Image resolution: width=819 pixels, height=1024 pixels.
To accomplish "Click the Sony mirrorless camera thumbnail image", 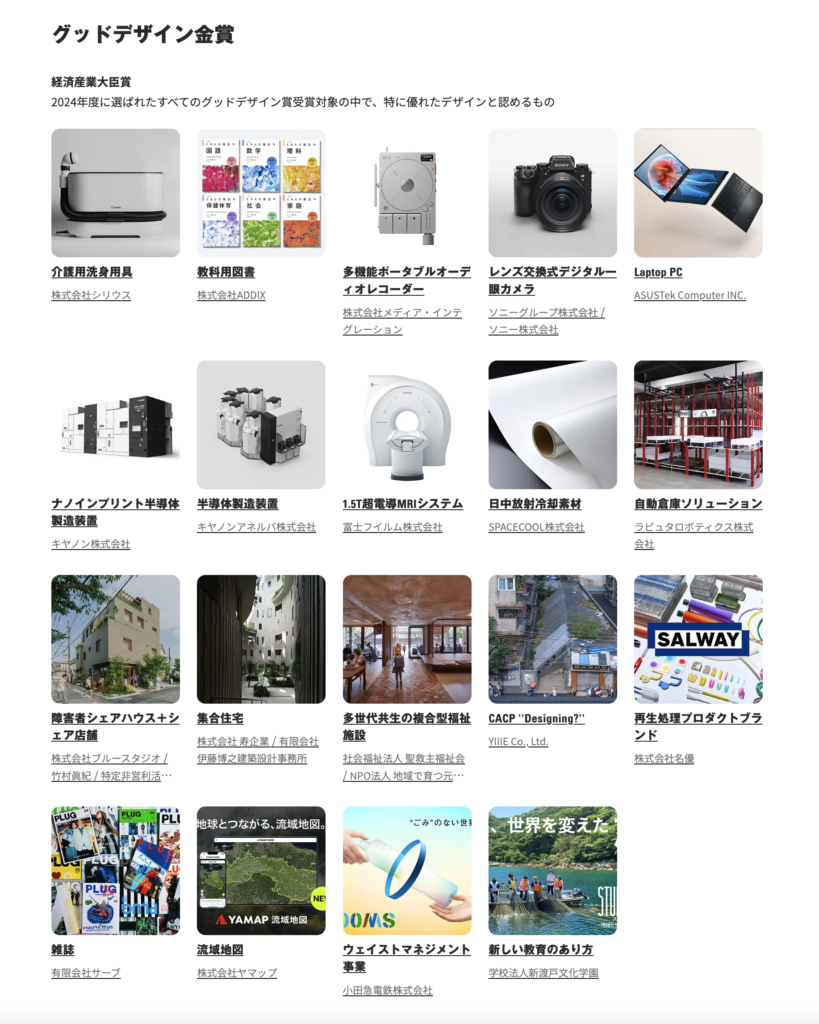I will point(551,193).
